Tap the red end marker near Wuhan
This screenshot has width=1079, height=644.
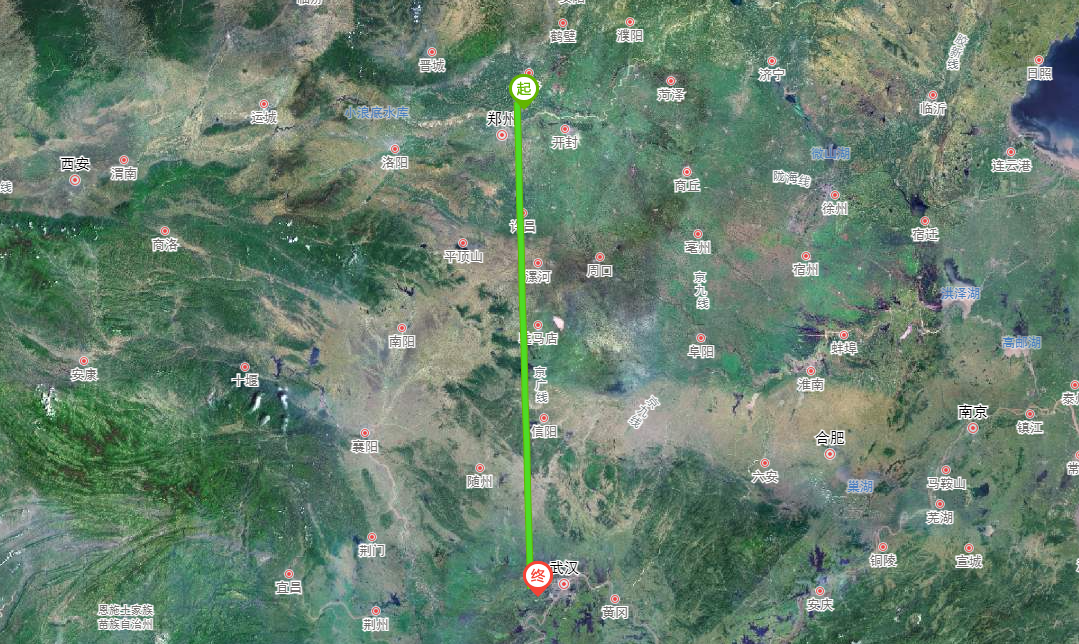[x=537, y=576]
